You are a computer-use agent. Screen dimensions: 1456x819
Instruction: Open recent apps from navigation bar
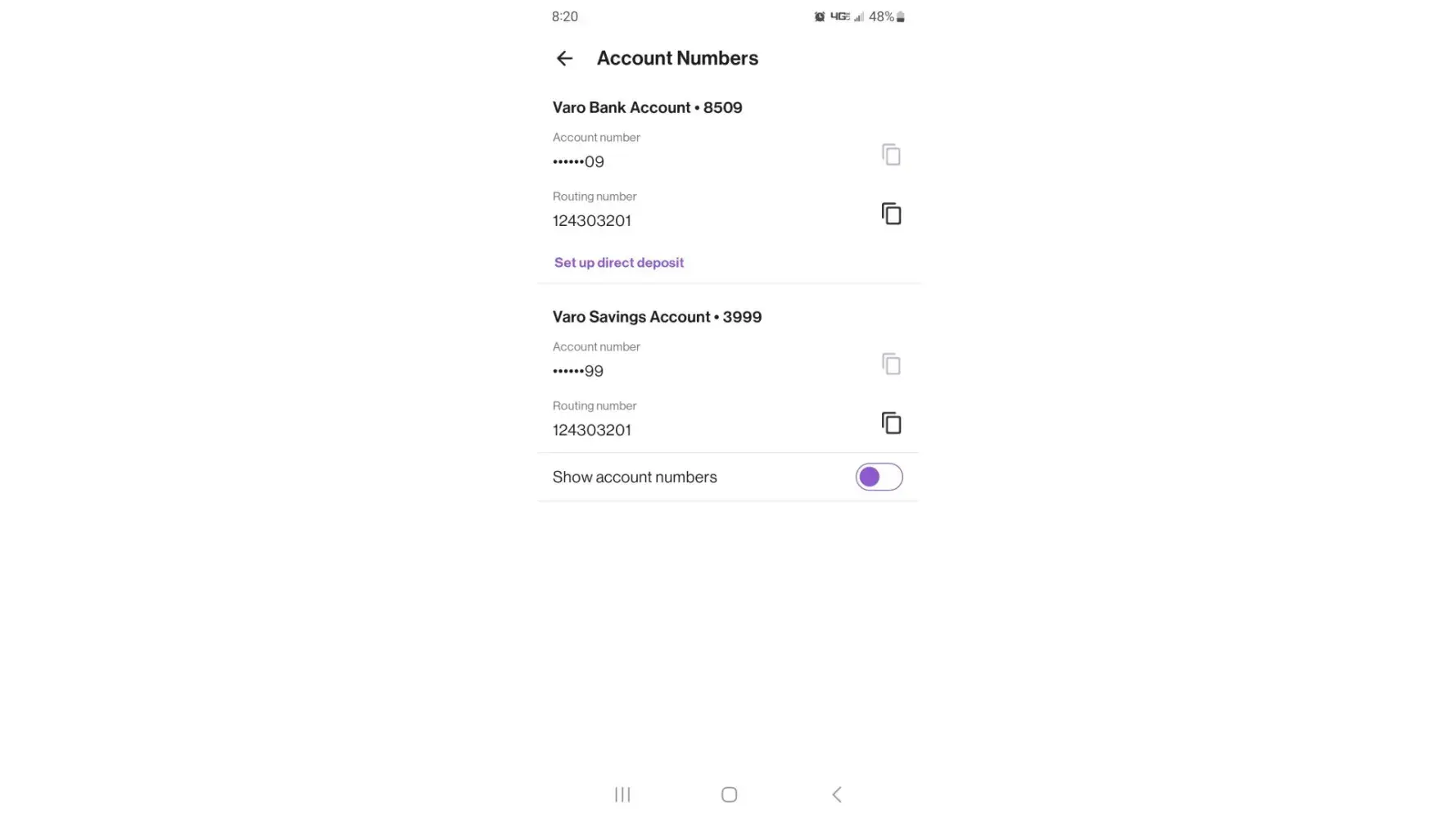[x=622, y=794]
